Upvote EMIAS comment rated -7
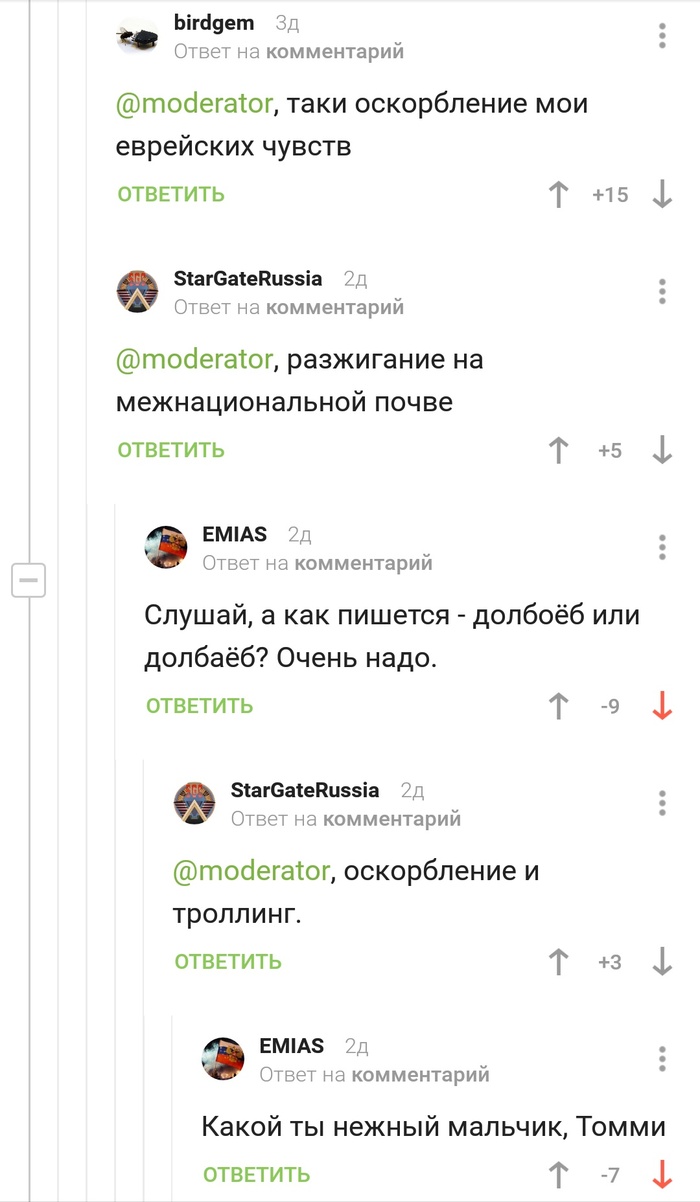700x1202 pixels. [x=559, y=1174]
